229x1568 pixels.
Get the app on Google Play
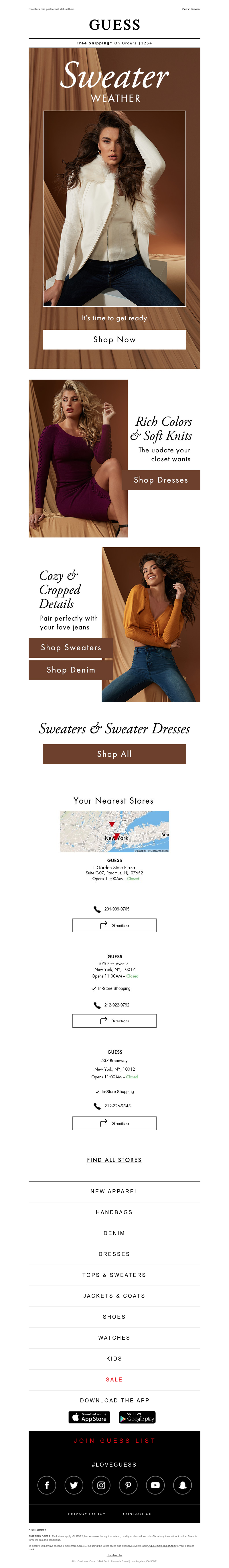(x=137, y=1418)
